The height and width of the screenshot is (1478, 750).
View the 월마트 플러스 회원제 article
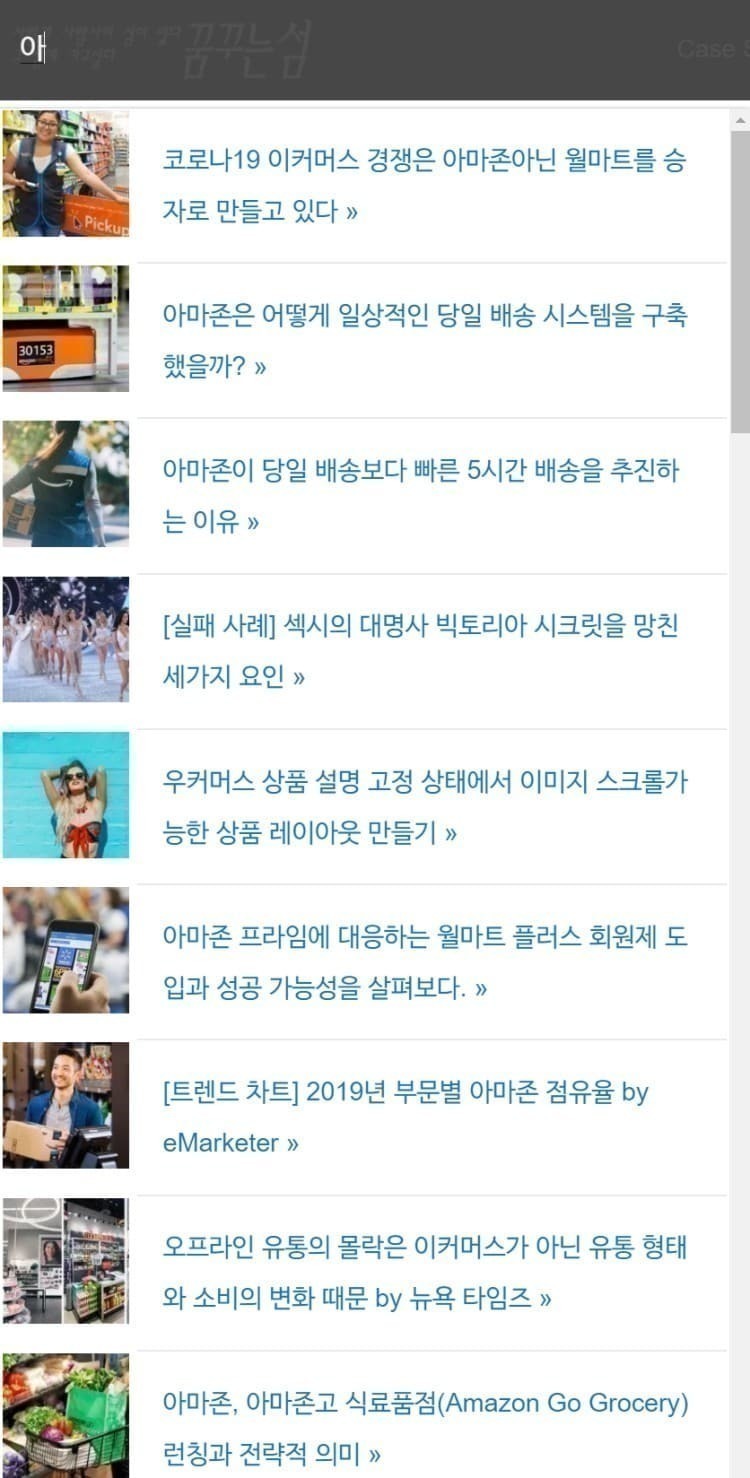click(424, 962)
